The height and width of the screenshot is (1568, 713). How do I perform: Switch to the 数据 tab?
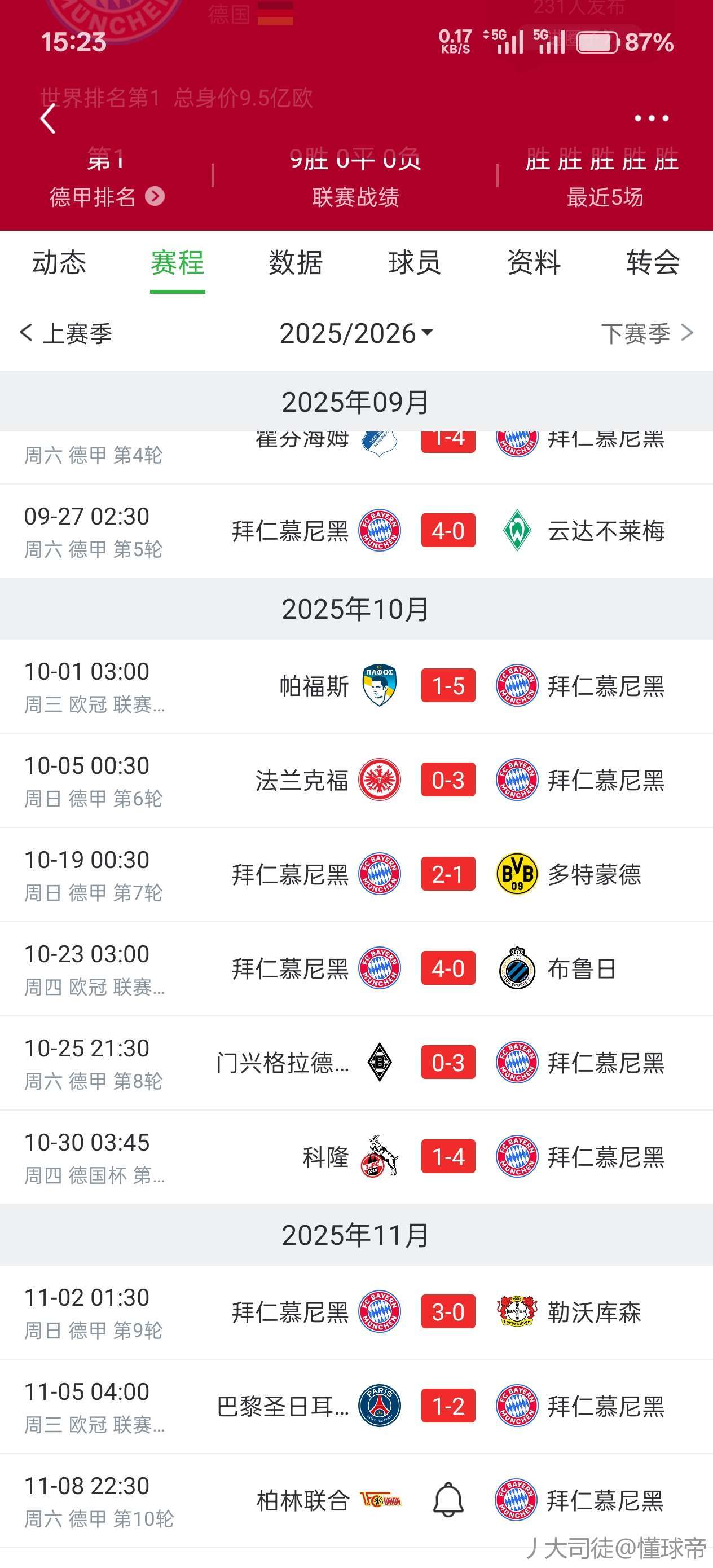pyautogui.click(x=296, y=263)
